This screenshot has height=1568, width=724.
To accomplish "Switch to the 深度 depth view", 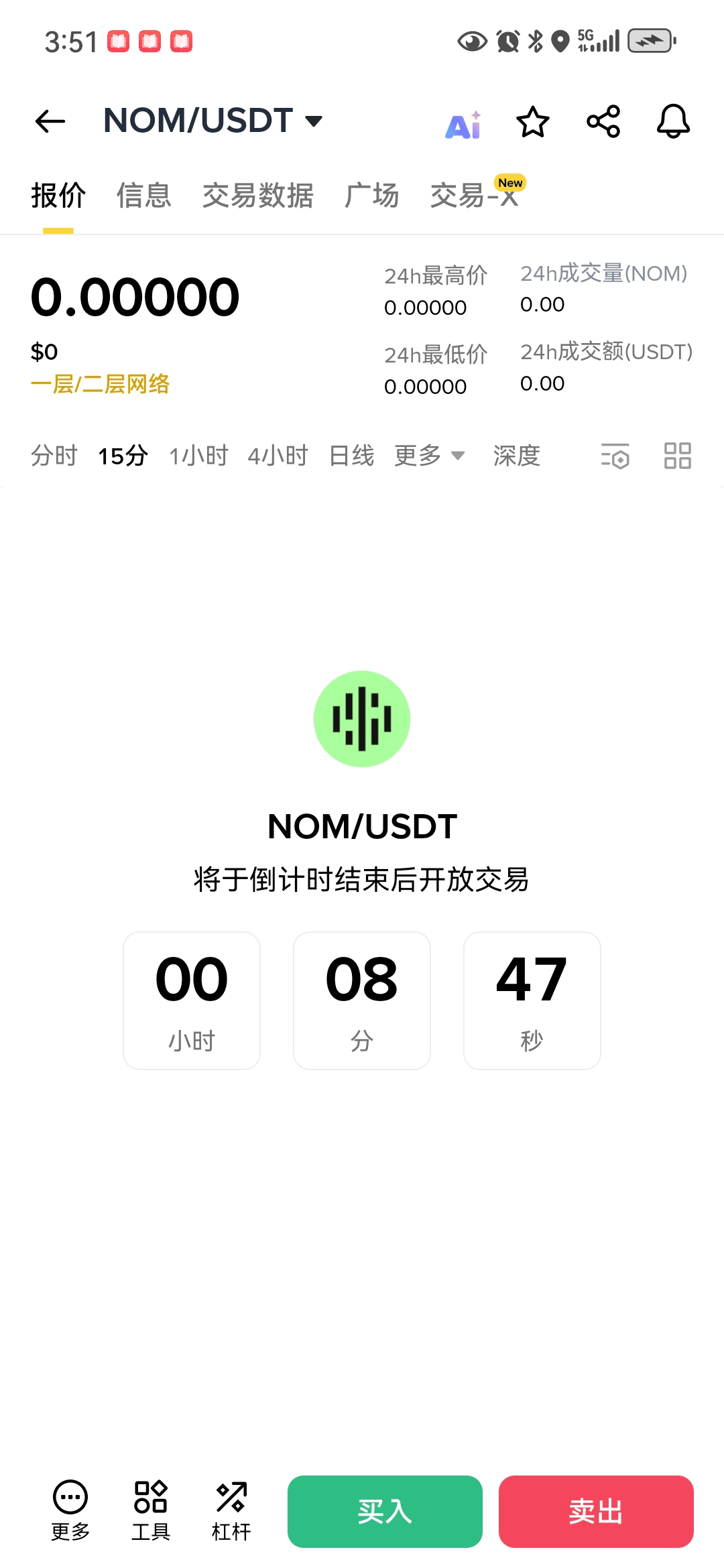I will point(516,456).
